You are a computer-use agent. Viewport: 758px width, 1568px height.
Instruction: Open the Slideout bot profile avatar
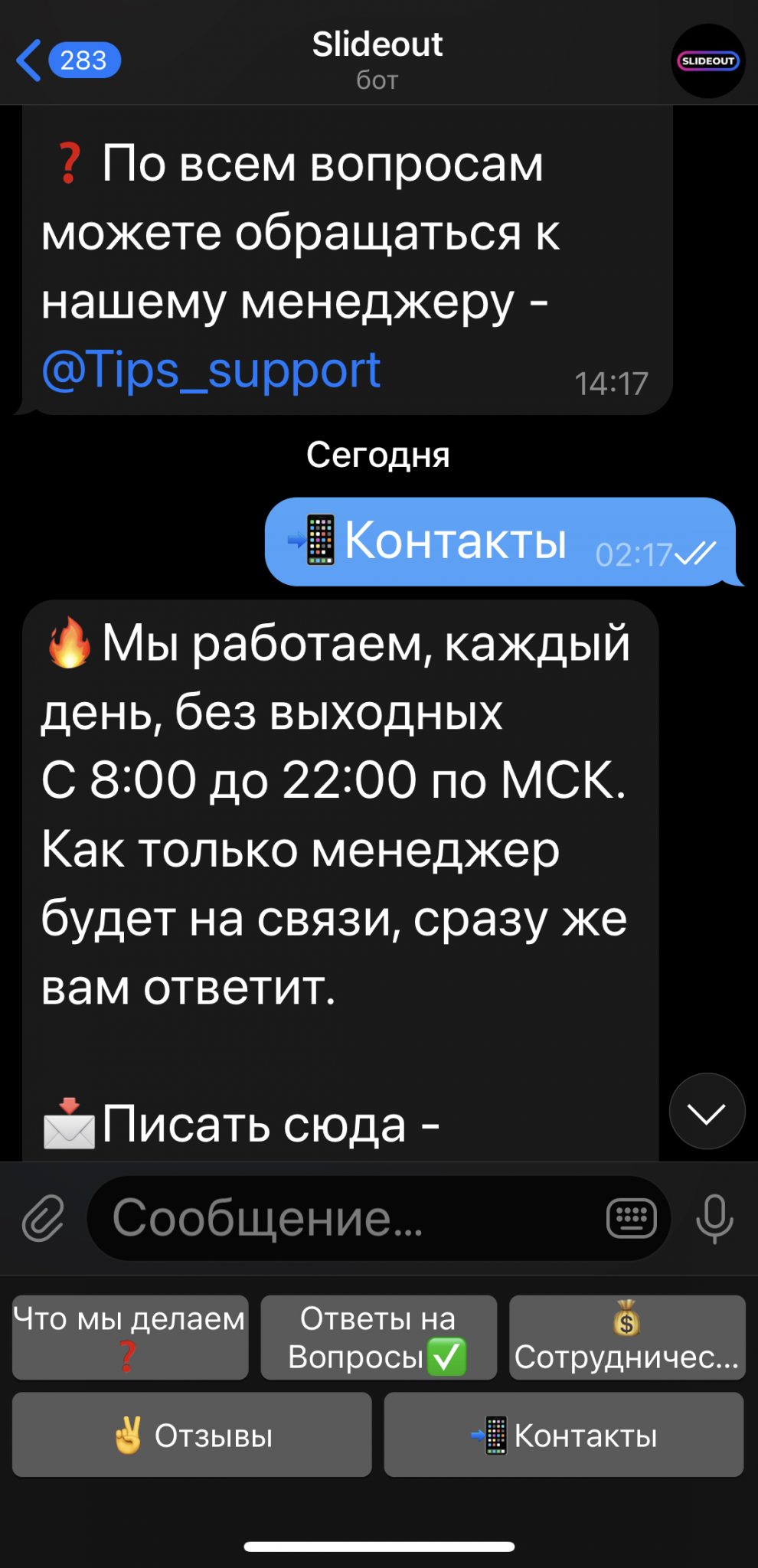[x=708, y=61]
